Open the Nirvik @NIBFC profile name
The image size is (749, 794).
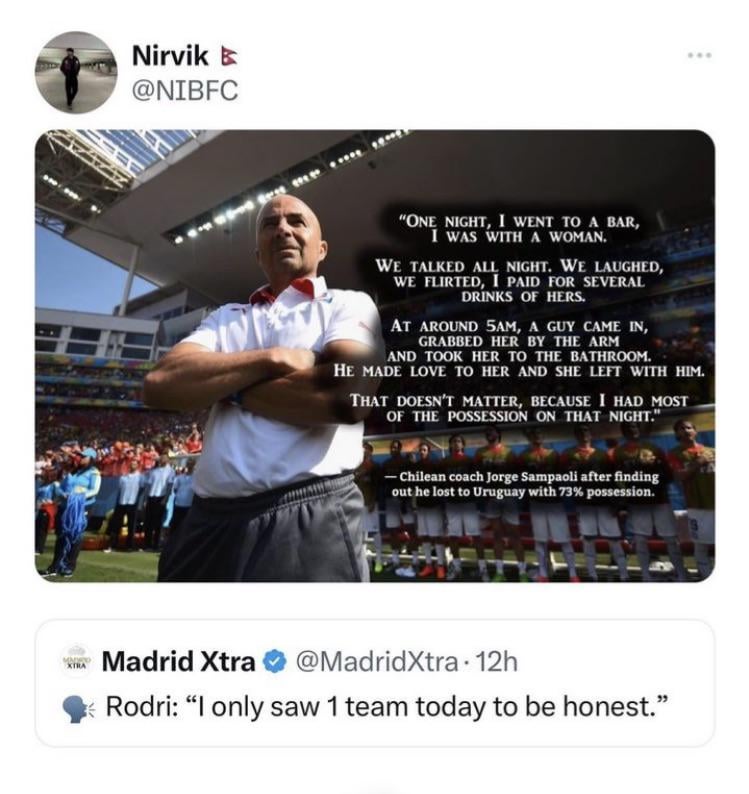(x=172, y=55)
